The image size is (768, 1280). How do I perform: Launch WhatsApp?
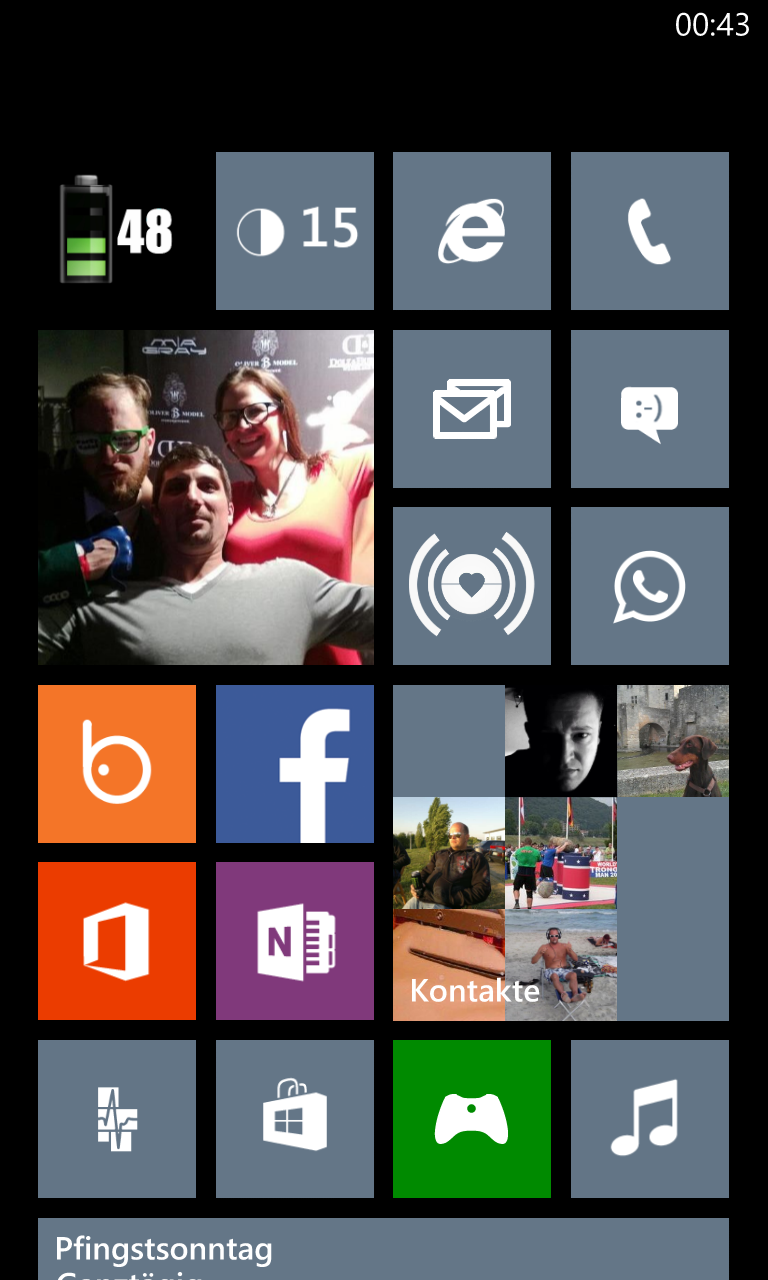tap(650, 586)
